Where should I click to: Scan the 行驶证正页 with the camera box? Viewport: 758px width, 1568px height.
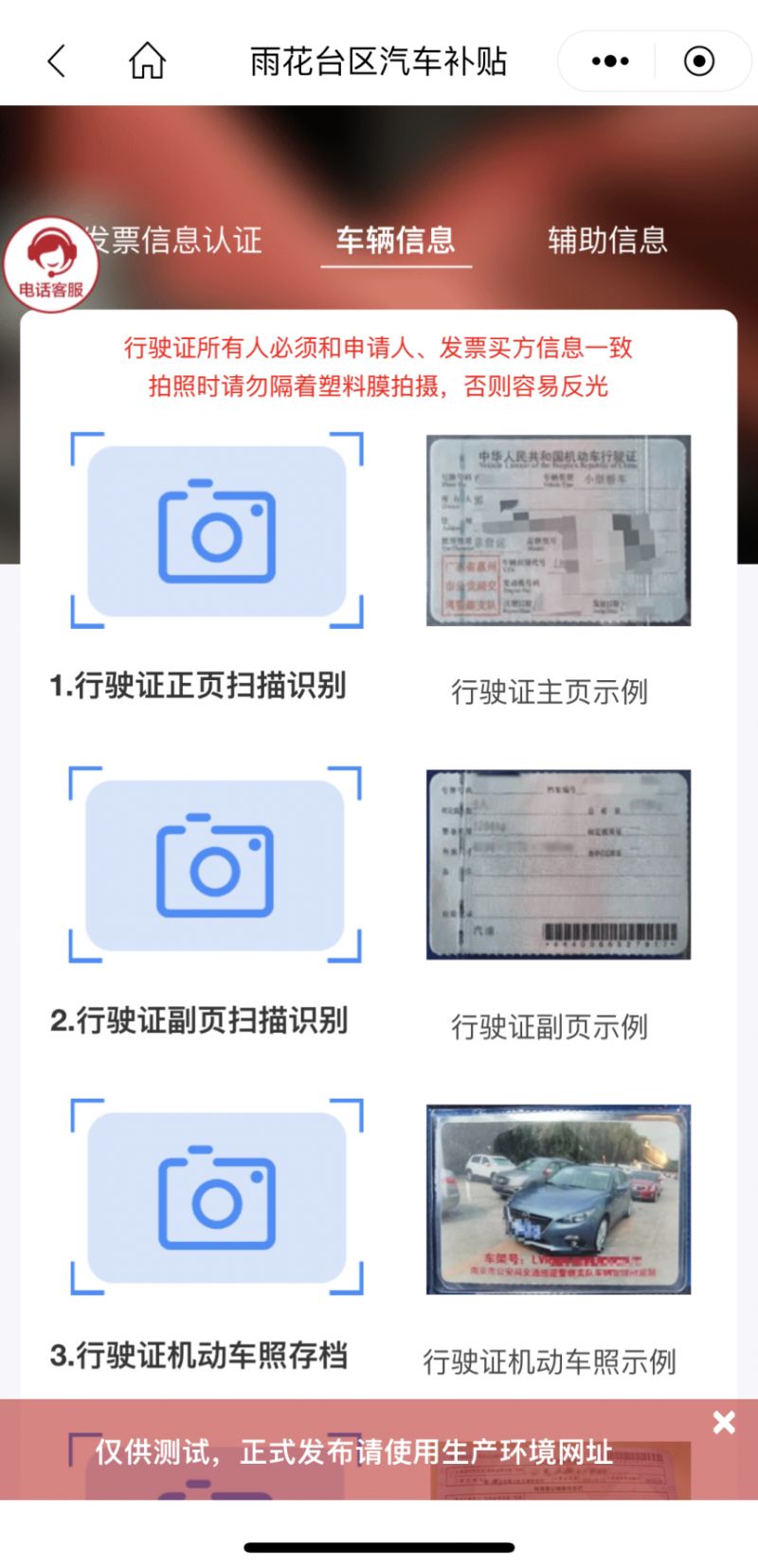coord(217,531)
